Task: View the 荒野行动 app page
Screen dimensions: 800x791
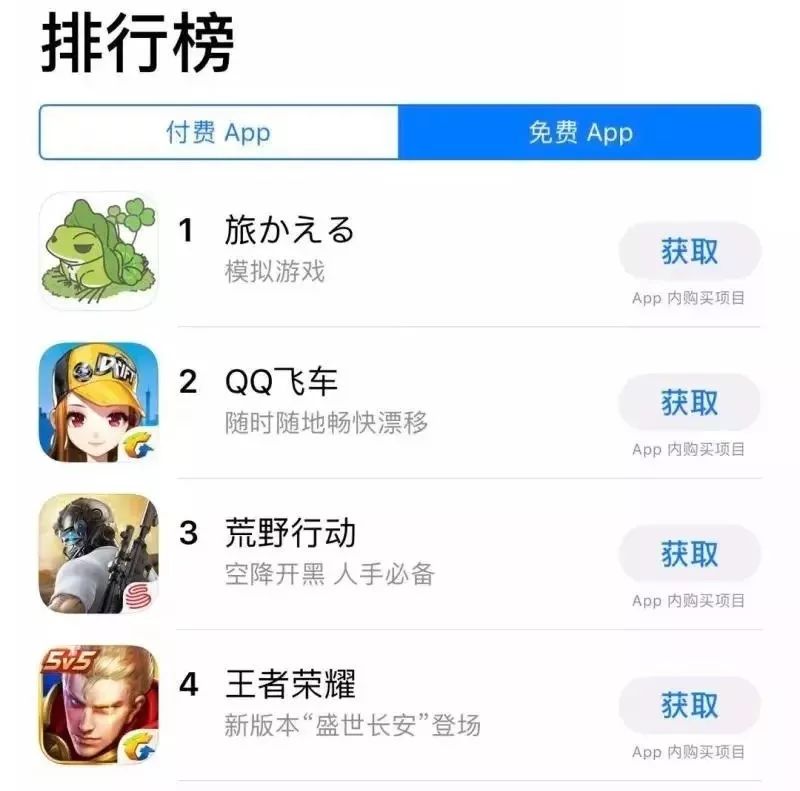Action: click(x=291, y=533)
